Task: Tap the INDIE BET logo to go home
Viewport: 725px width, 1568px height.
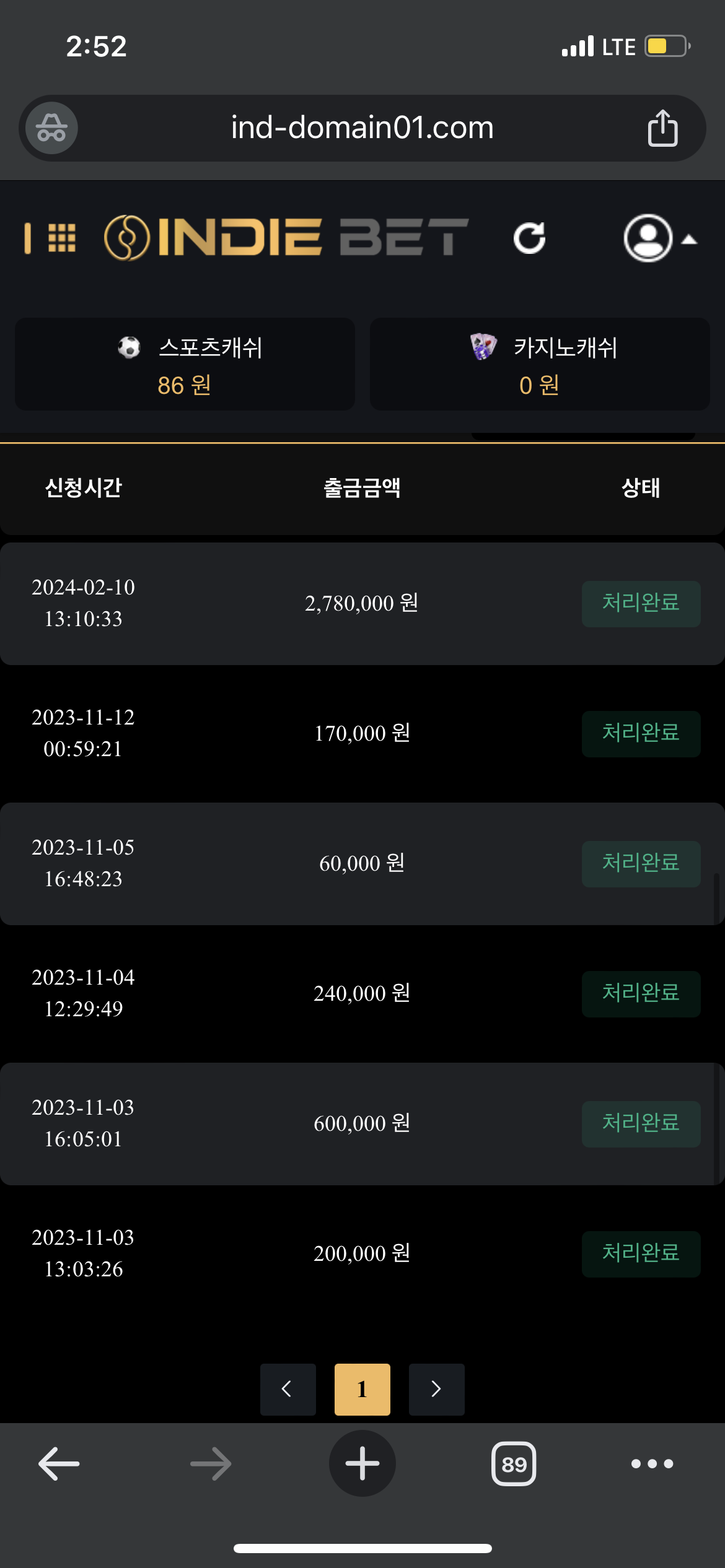Action: tap(286, 238)
